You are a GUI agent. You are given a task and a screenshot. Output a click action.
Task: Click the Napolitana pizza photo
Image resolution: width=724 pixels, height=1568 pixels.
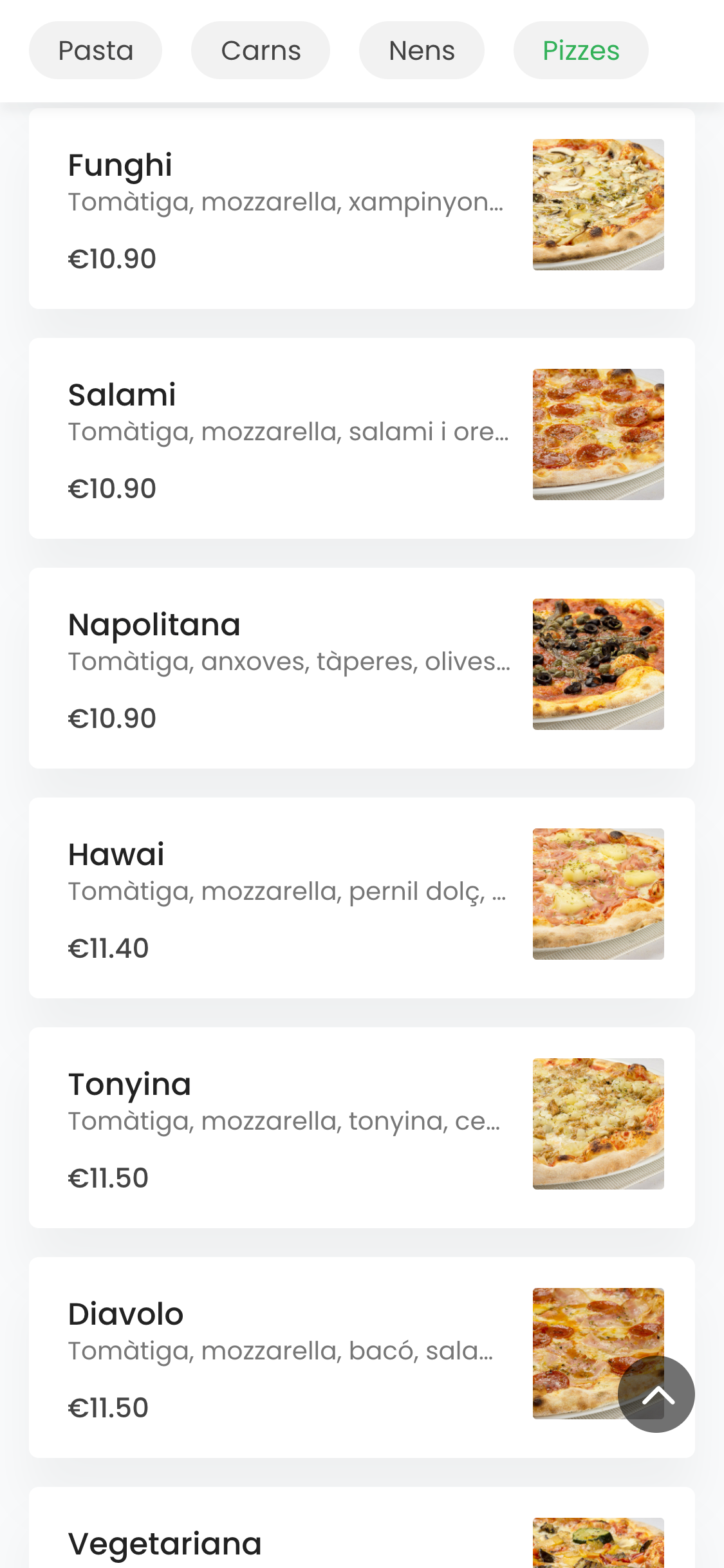tap(598, 664)
